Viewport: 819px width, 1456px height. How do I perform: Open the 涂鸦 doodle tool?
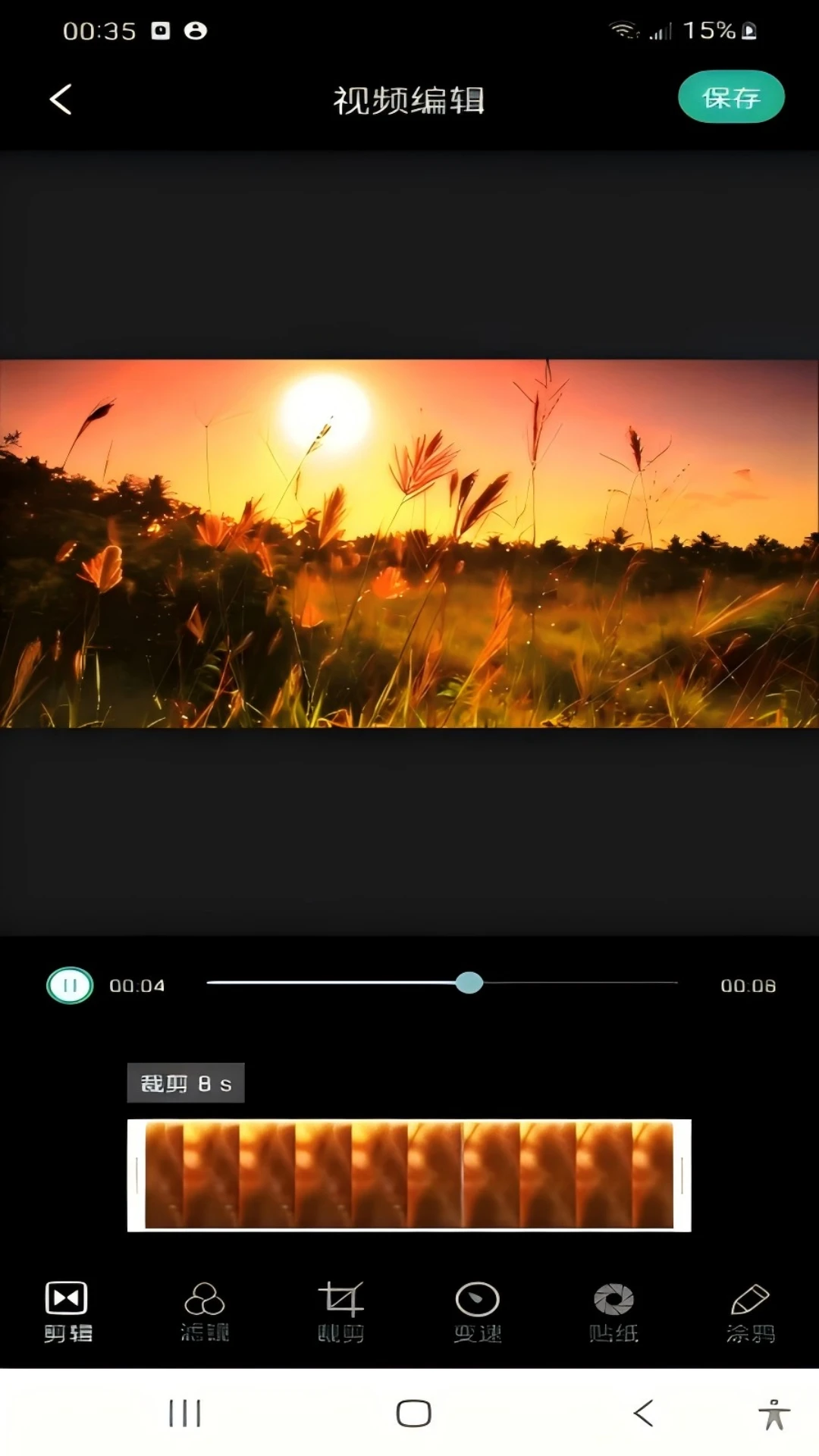750,1310
